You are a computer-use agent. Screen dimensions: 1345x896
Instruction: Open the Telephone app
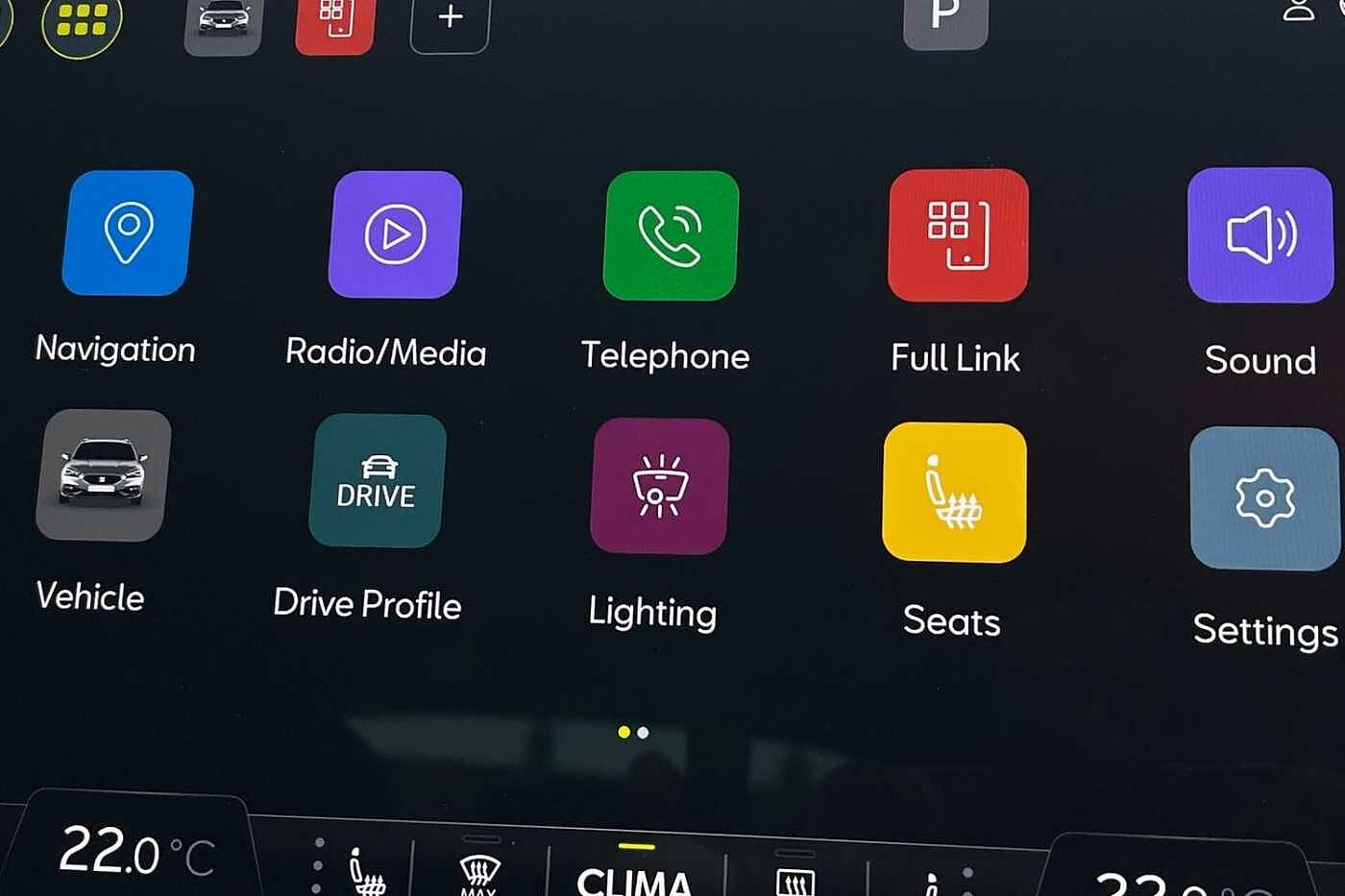(671, 236)
